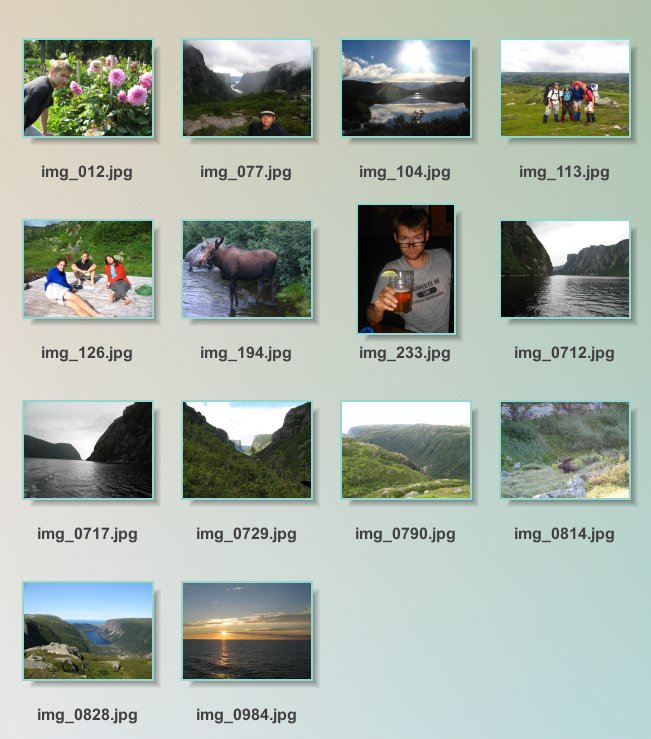The width and height of the screenshot is (651, 739).
Task: View photo img_077.jpg
Action: point(247,88)
